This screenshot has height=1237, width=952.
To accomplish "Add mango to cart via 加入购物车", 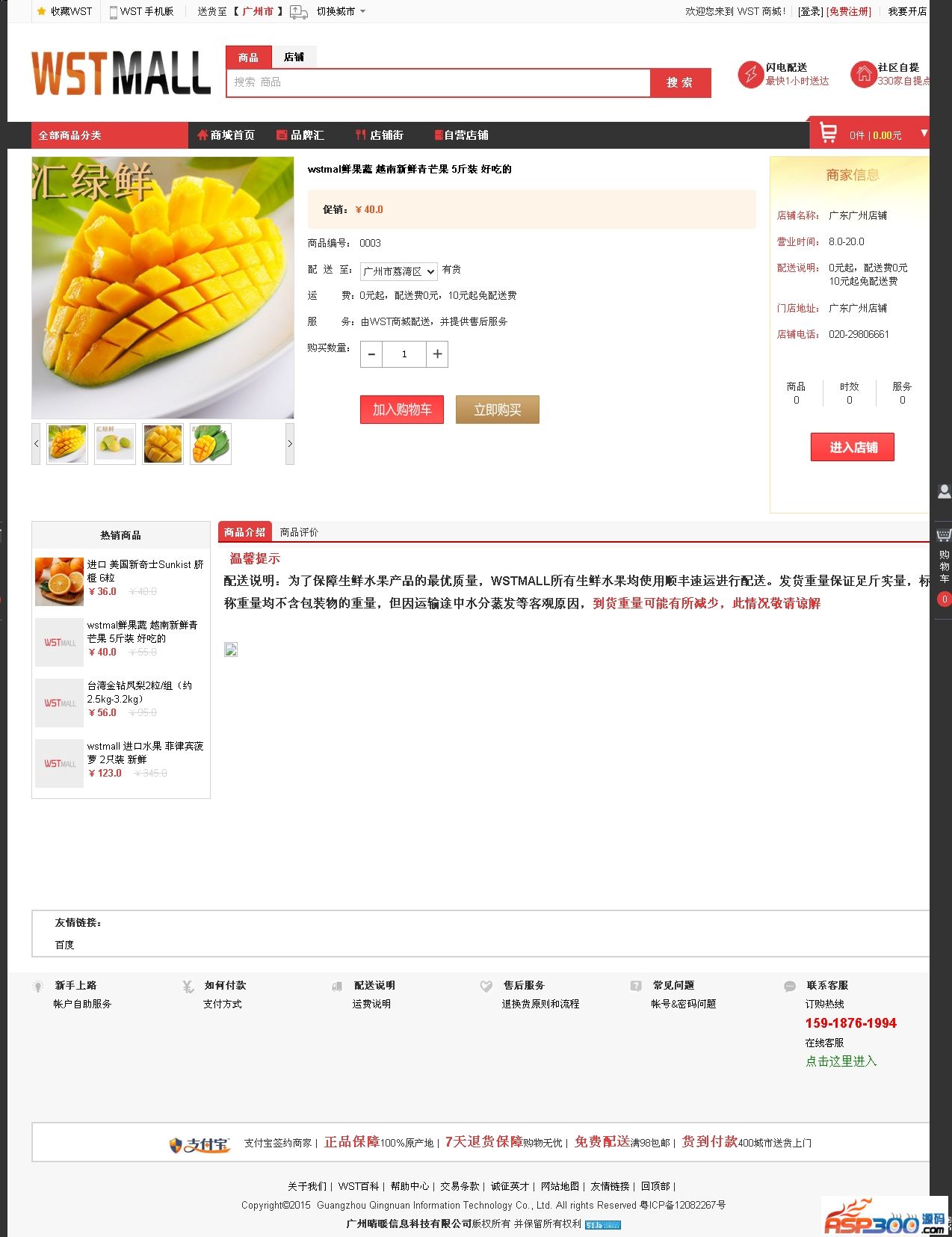I will tap(402, 410).
